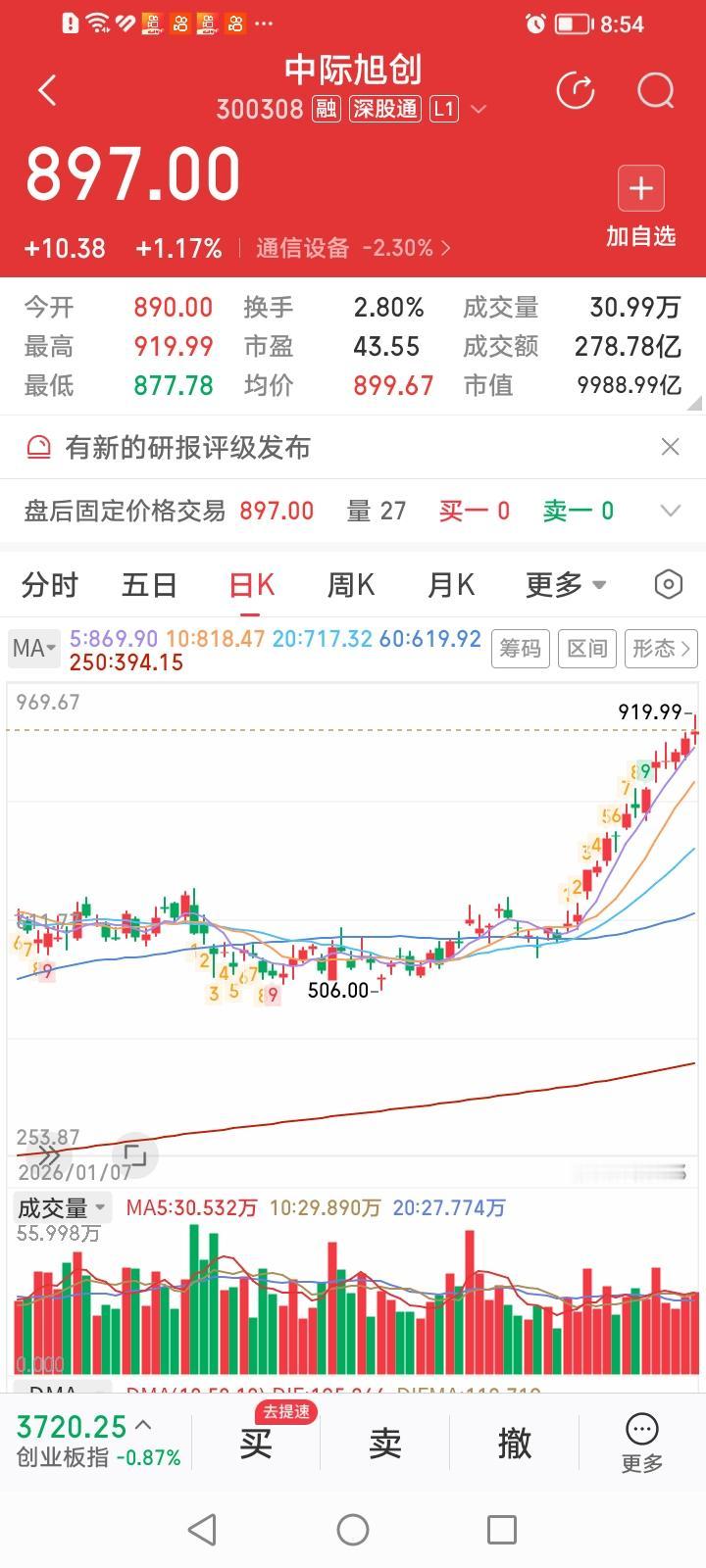Toggle the 筹码 chip distribution overlay
Image resolution: width=706 pixels, height=1568 pixels.
520,648
